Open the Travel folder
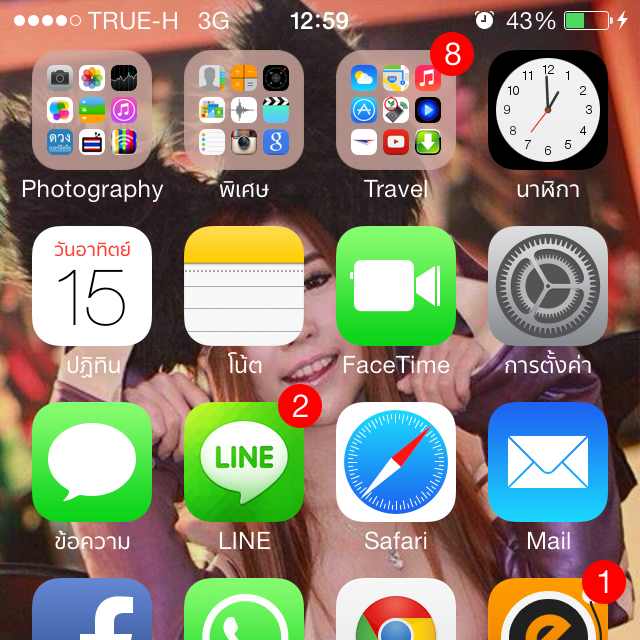The height and width of the screenshot is (640, 640). point(396,110)
